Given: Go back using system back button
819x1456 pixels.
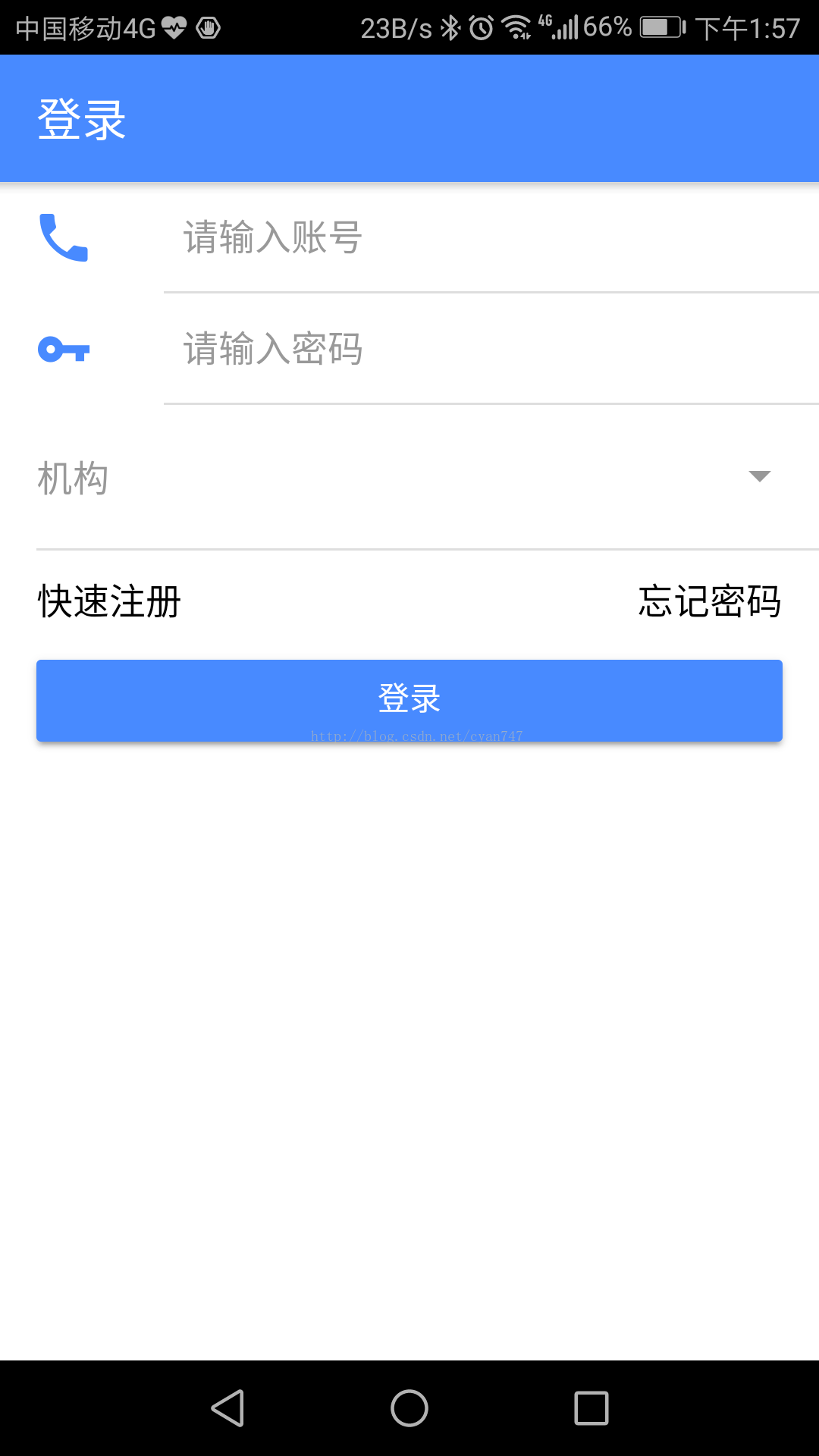Looking at the screenshot, I should point(227,1408).
